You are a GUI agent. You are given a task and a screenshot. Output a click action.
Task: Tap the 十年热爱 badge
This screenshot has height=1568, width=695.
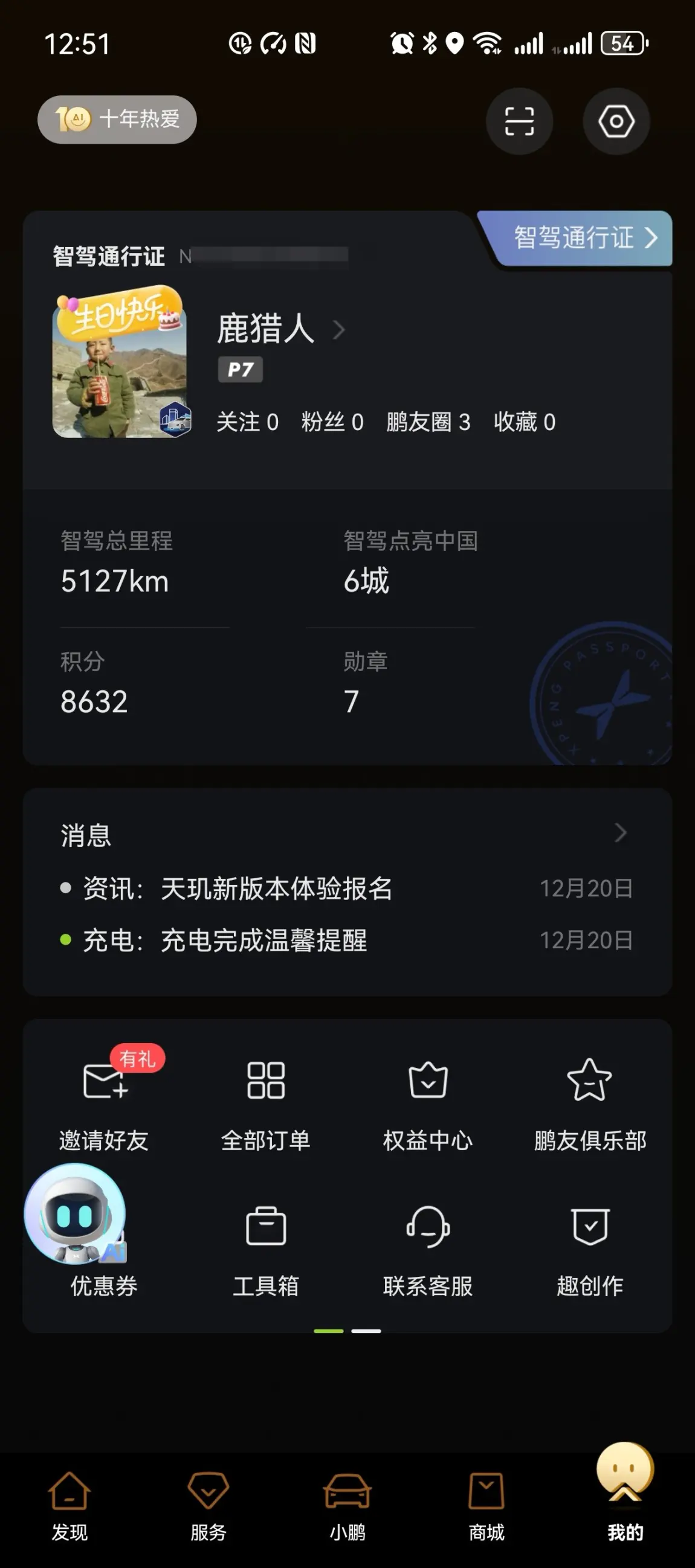[x=117, y=120]
